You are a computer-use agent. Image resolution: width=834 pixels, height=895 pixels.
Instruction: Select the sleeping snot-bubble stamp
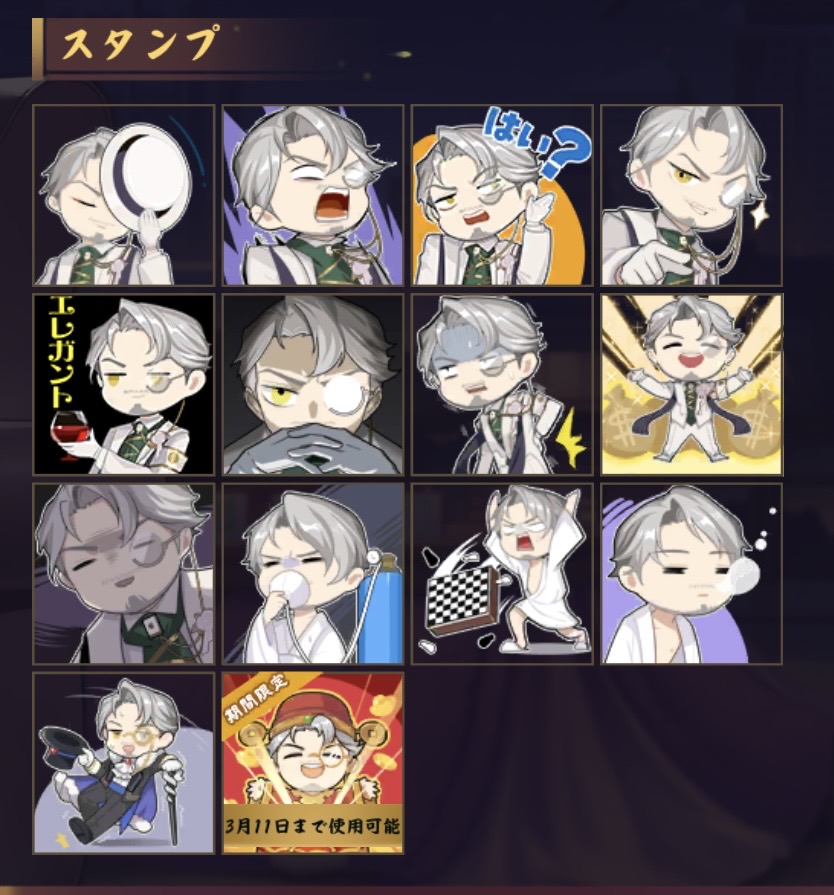(692, 574)
